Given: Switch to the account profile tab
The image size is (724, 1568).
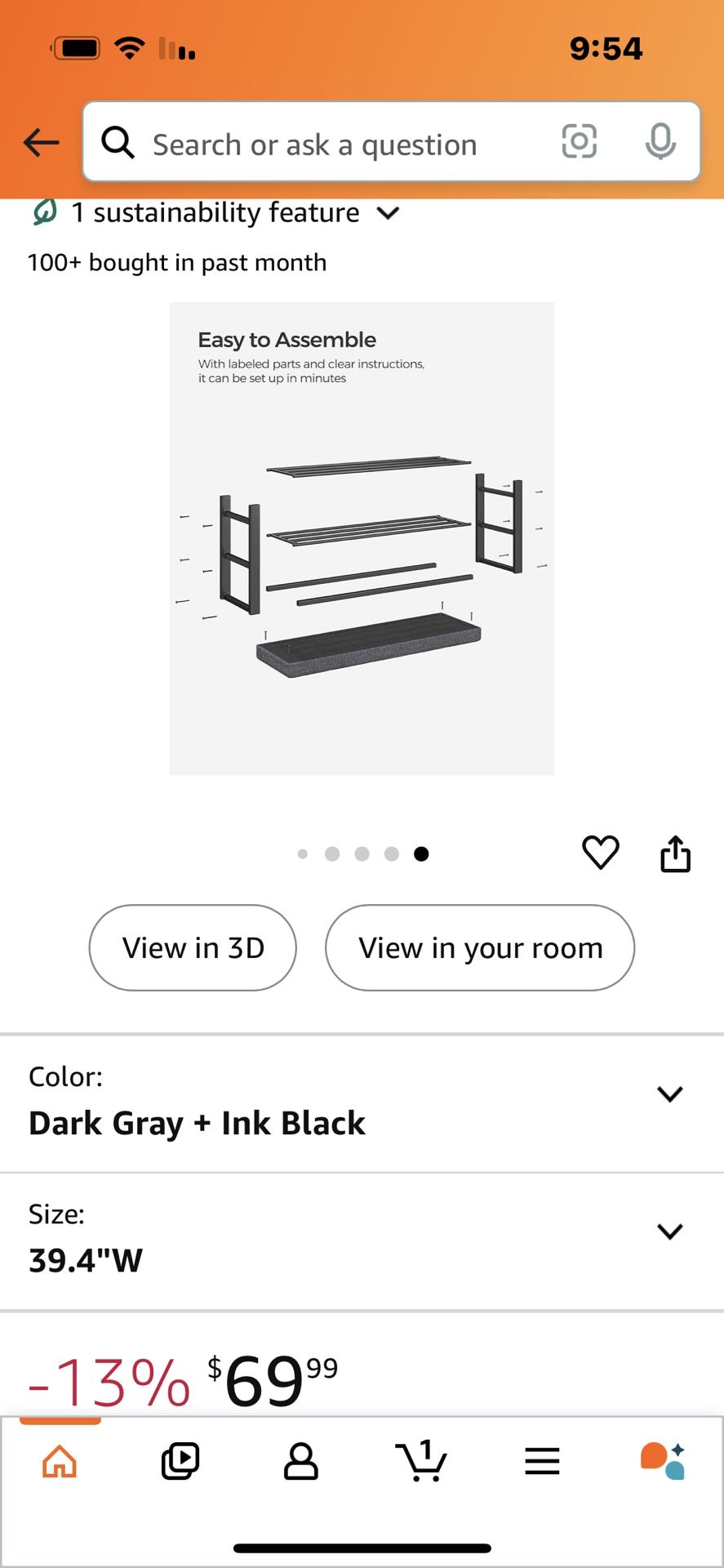Looking at the screenshot, I should coord(300,1461).
